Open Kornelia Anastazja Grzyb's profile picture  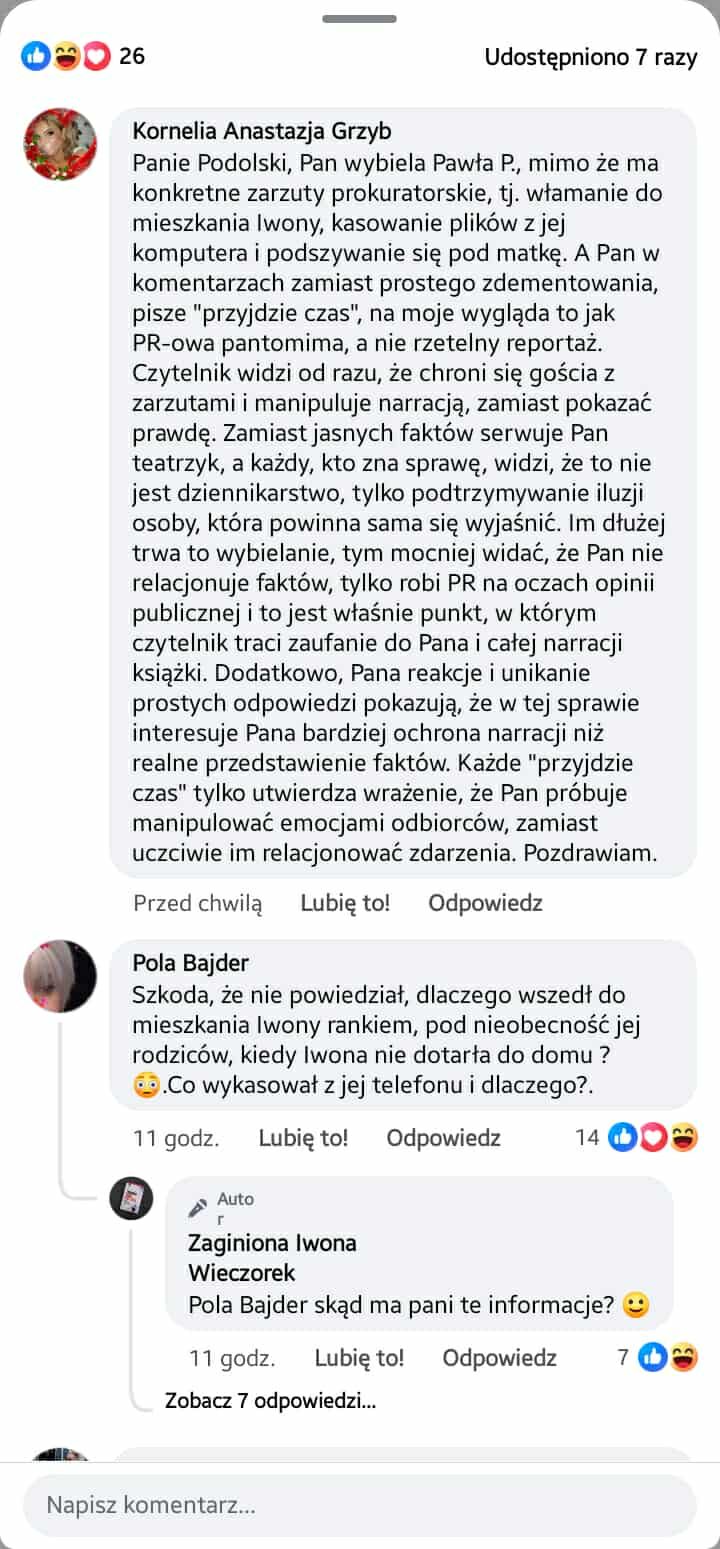pyautogui.click(x=60, y=145)
